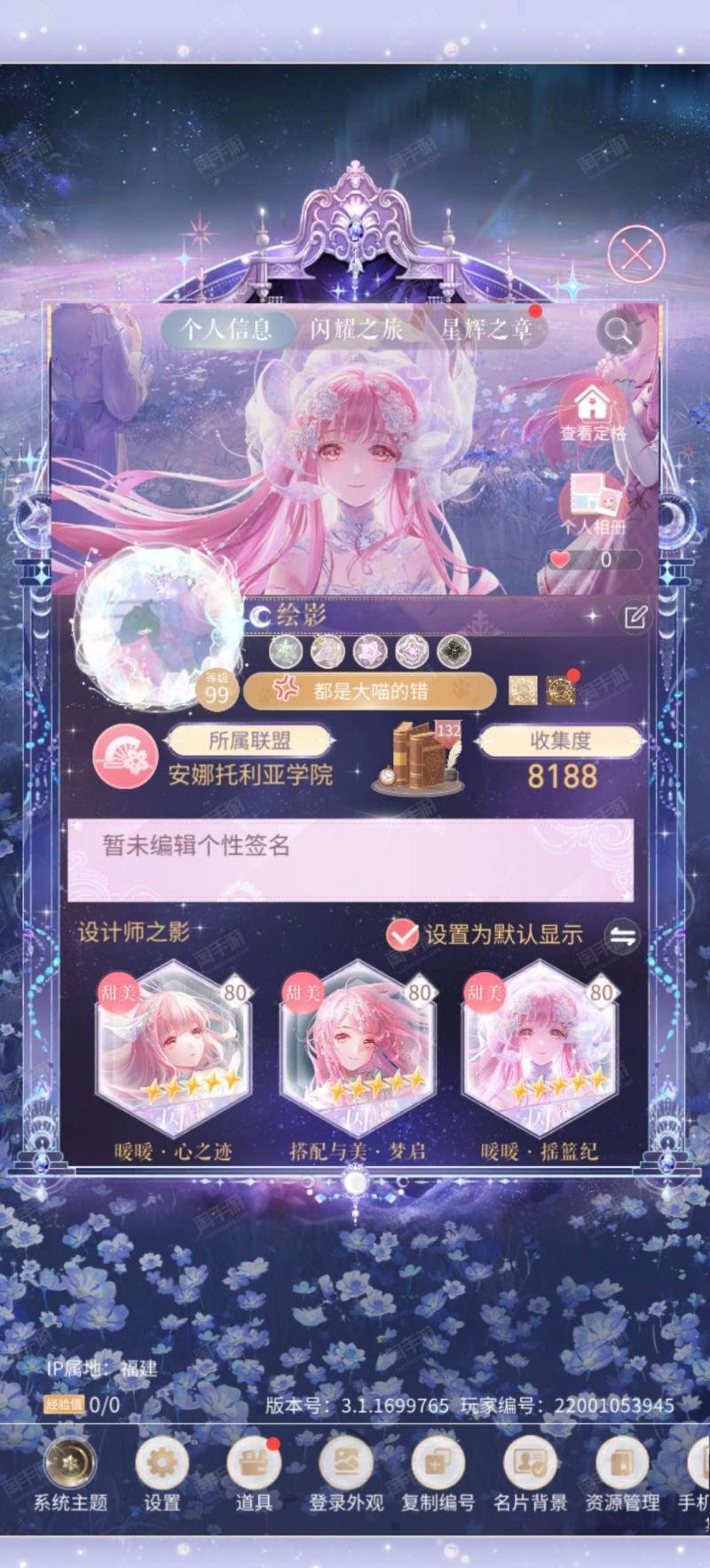Screen dimensions: 710x1568
Task: Open 收集度 collection progress
Action: tap(560, 741)
